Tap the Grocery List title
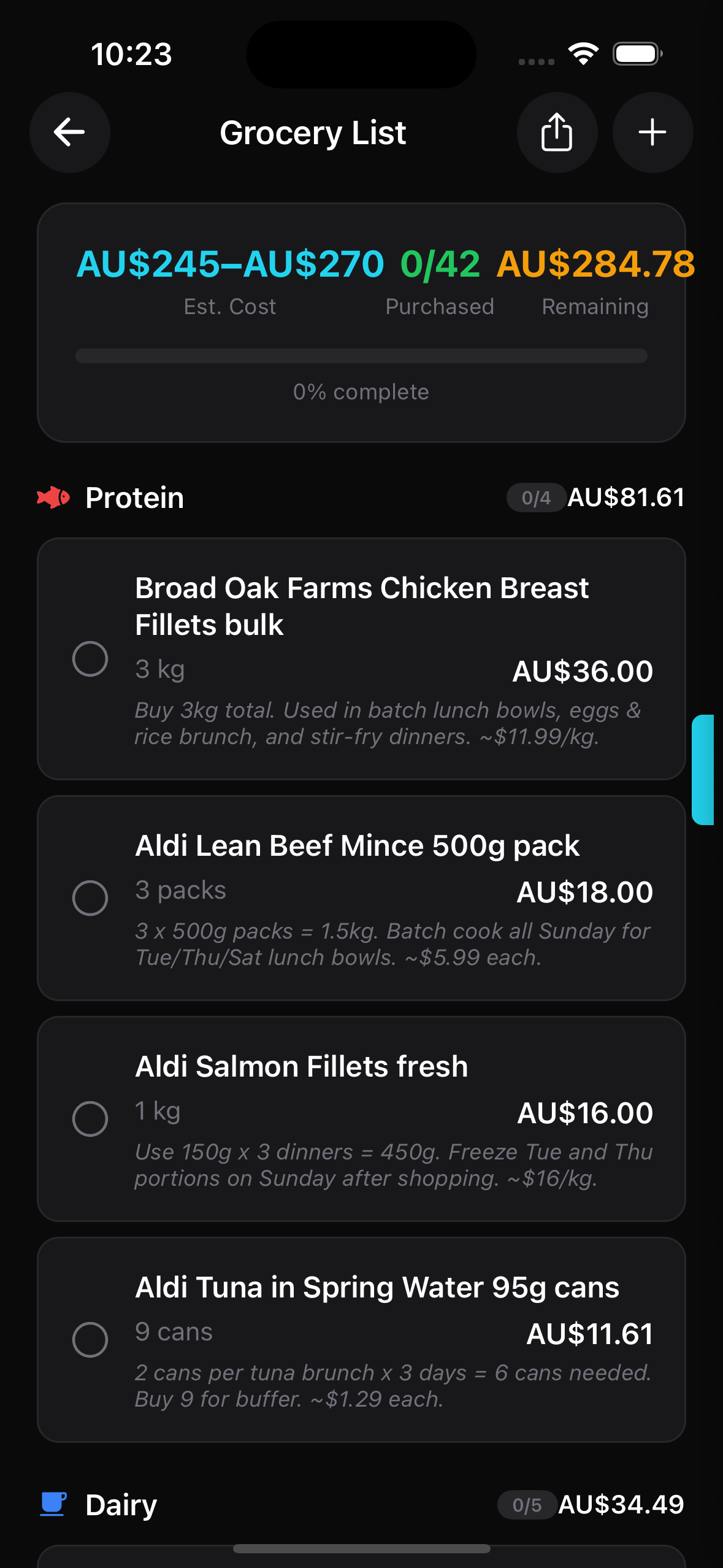 [313, 133]
